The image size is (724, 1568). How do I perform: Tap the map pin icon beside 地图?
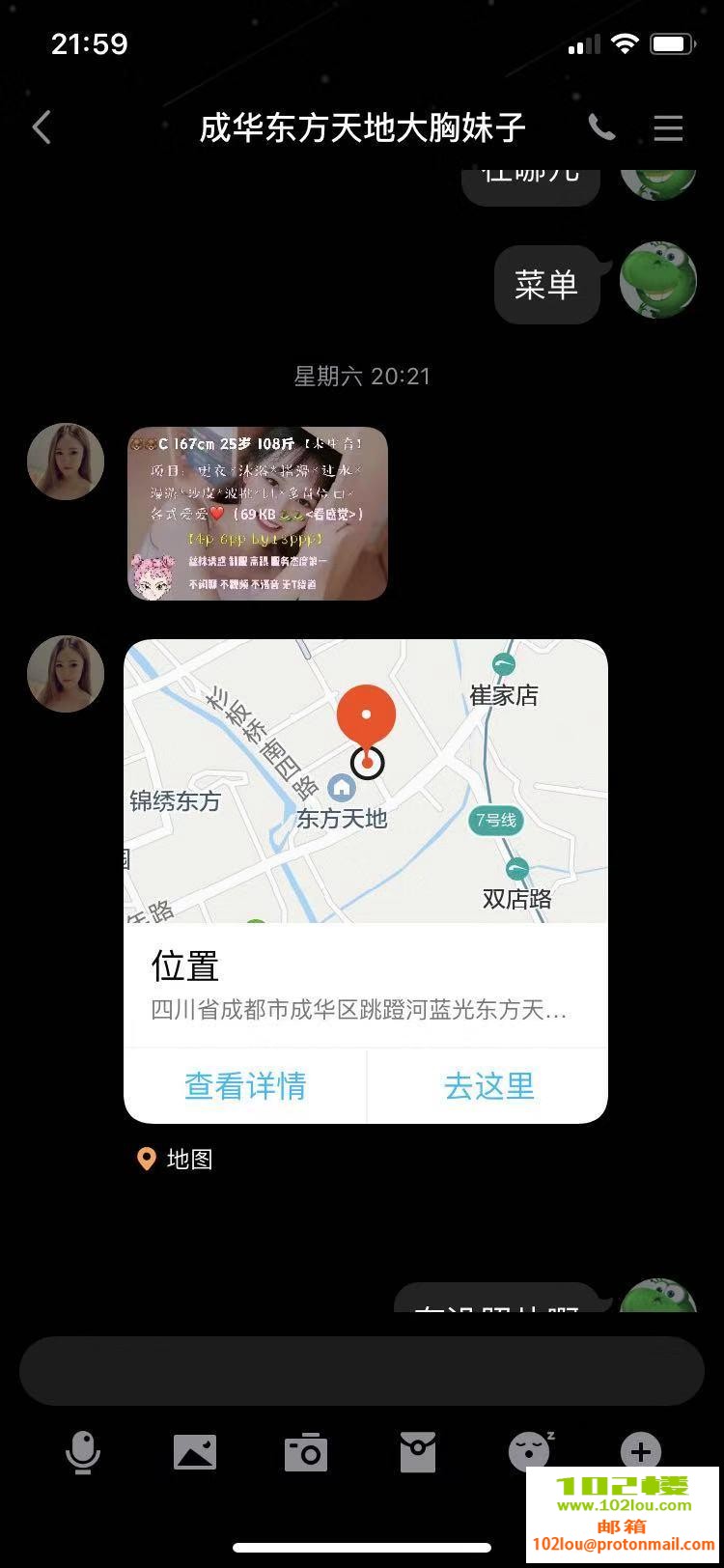(x=147, y=1159)
